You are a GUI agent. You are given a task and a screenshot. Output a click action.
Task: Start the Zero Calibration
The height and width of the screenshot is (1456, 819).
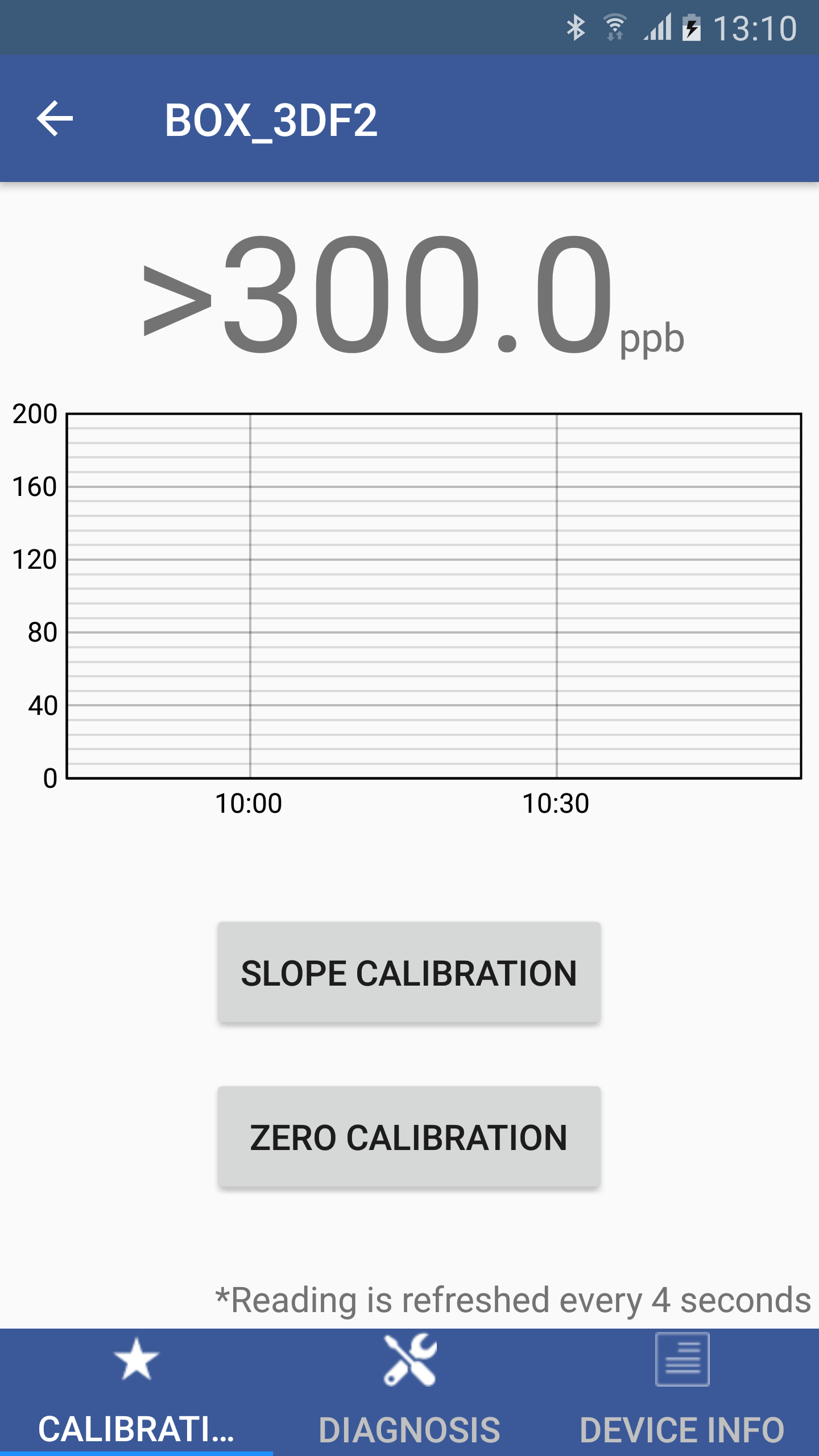pos(409,1137)
